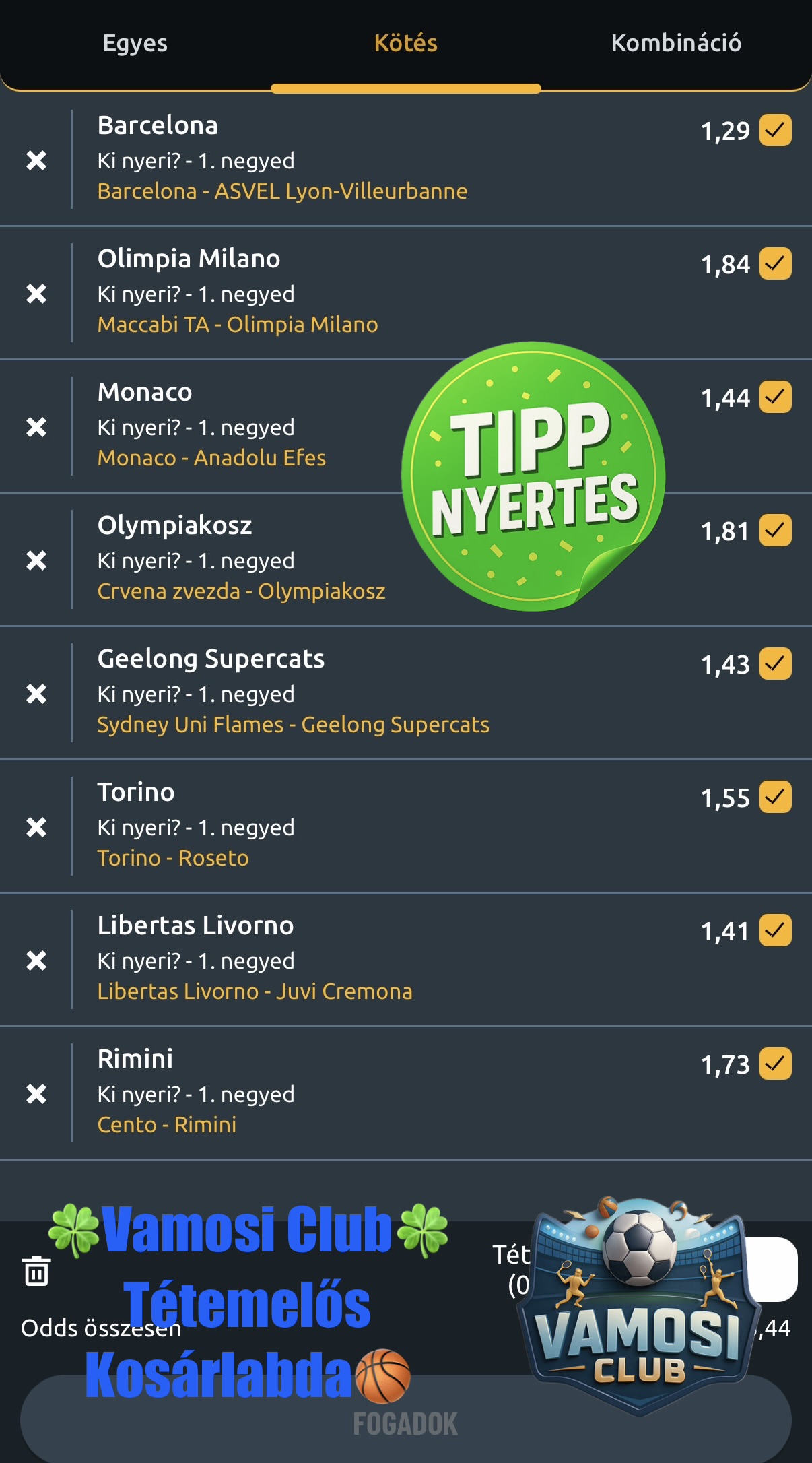812x1463 pixels.
Task: Open the Kombináció tab
Action: coord(675,44)
